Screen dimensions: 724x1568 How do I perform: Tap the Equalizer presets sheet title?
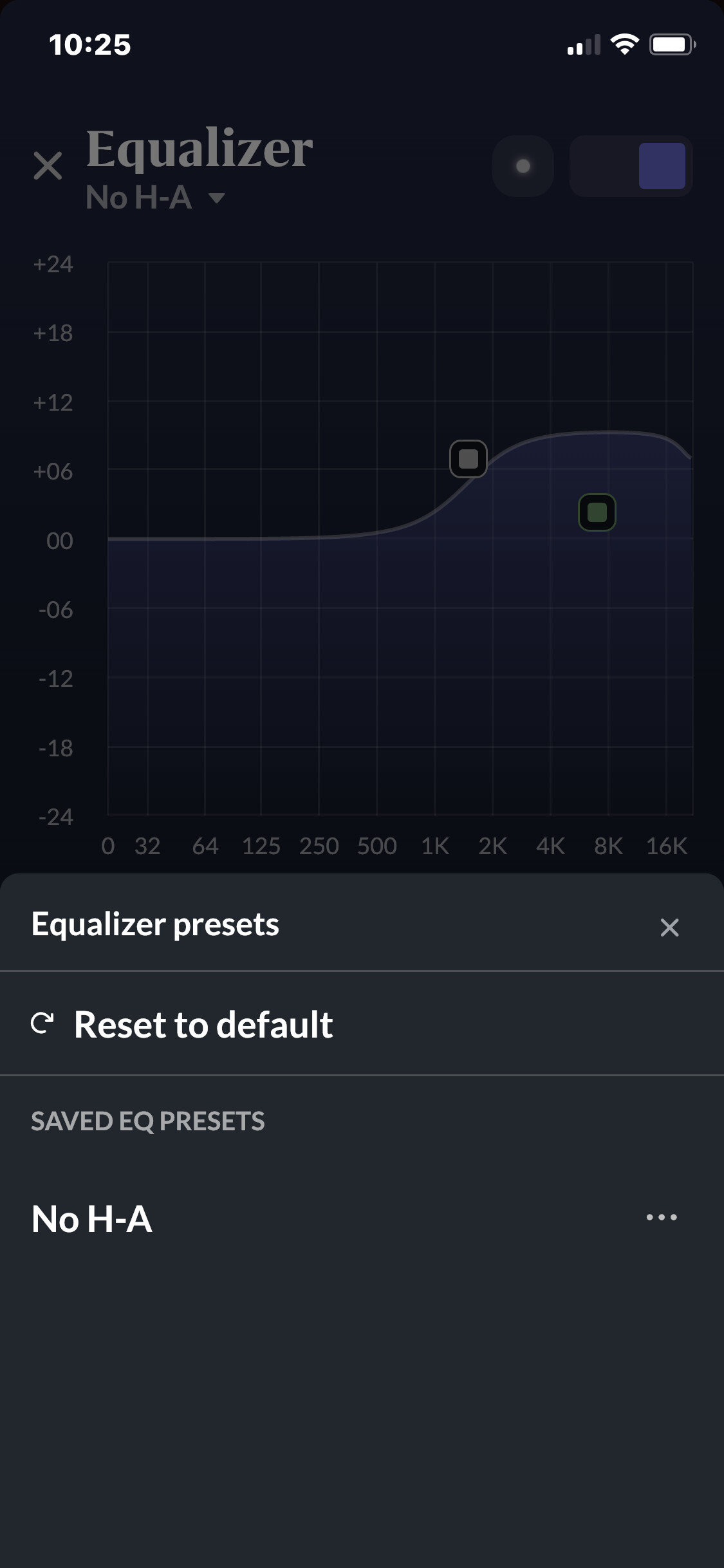tap(154, 925)
